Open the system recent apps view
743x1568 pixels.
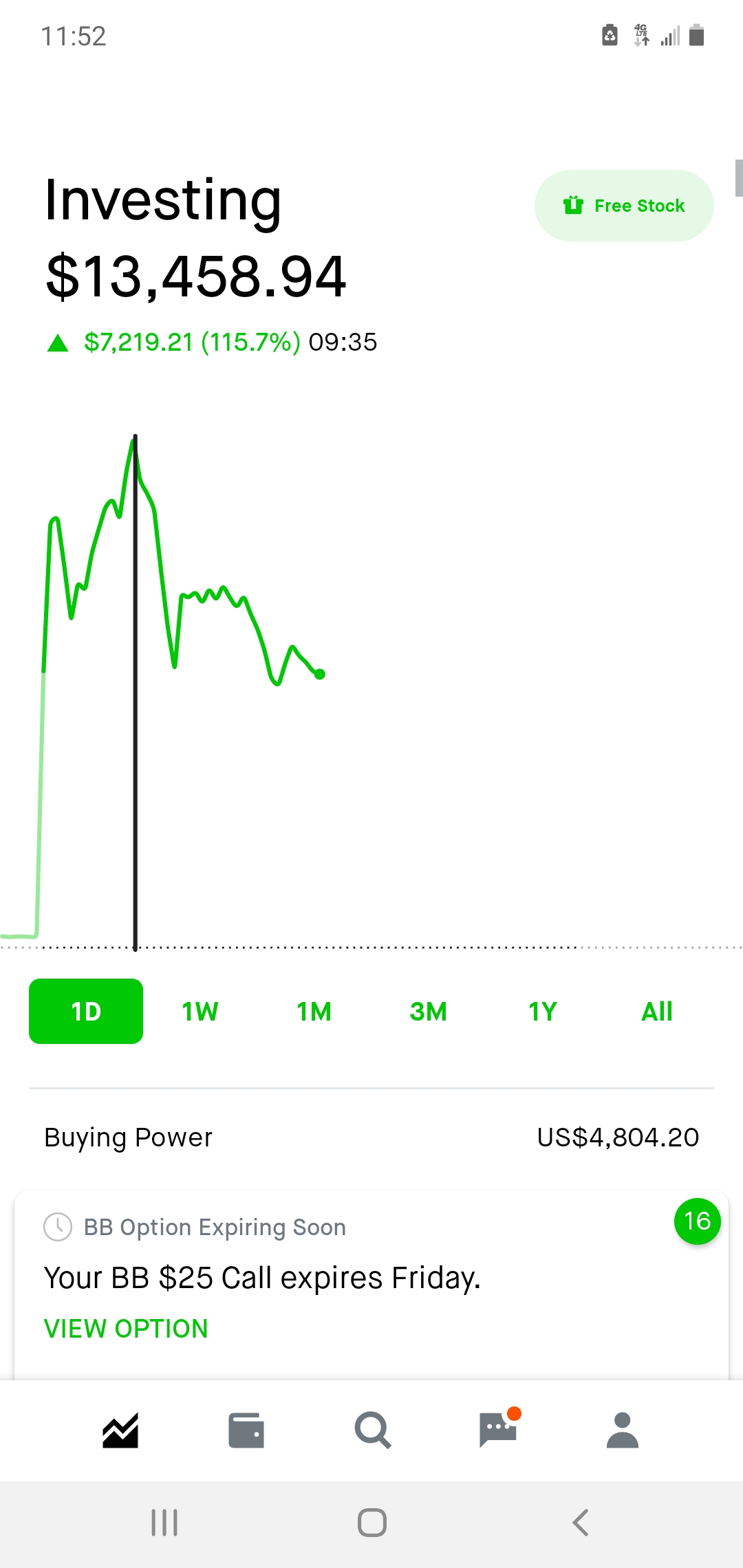coord(164,1523)
